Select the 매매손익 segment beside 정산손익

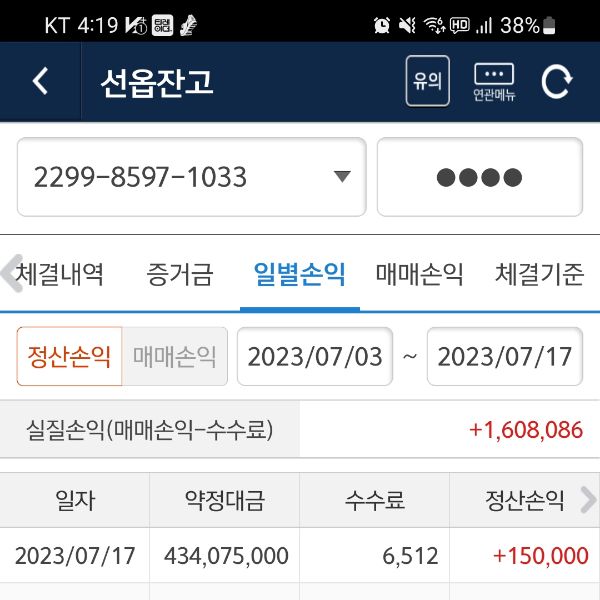[174, 356]
